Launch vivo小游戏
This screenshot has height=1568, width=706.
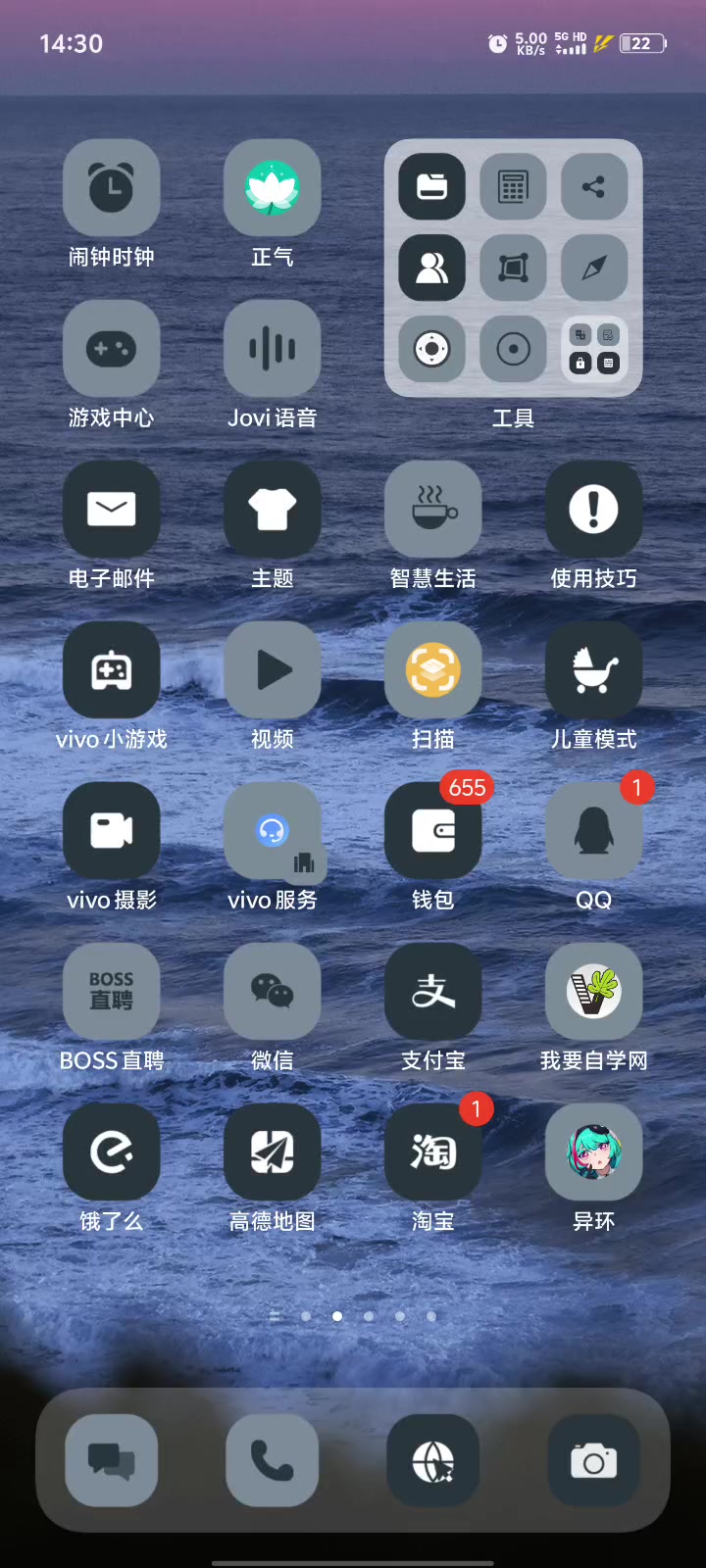click(112, 670)
